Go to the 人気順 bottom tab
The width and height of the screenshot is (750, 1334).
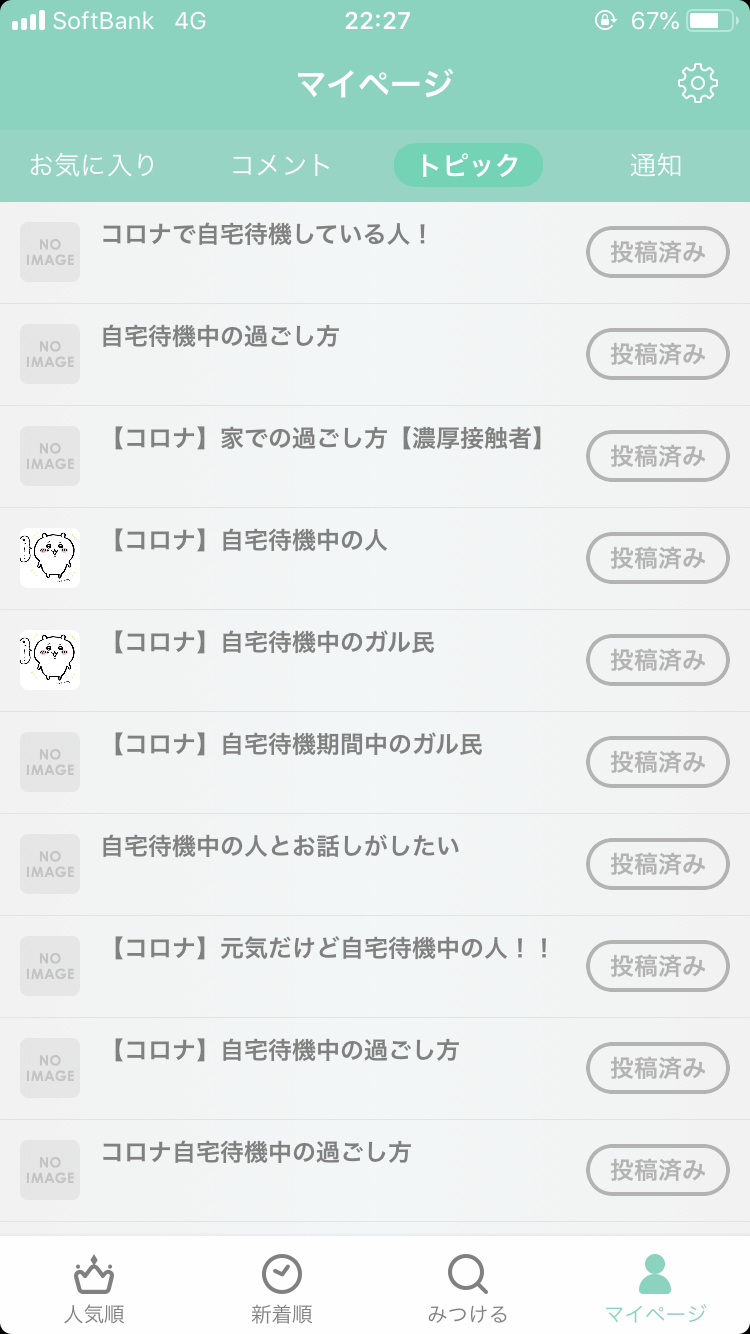tap(94, 1289)
